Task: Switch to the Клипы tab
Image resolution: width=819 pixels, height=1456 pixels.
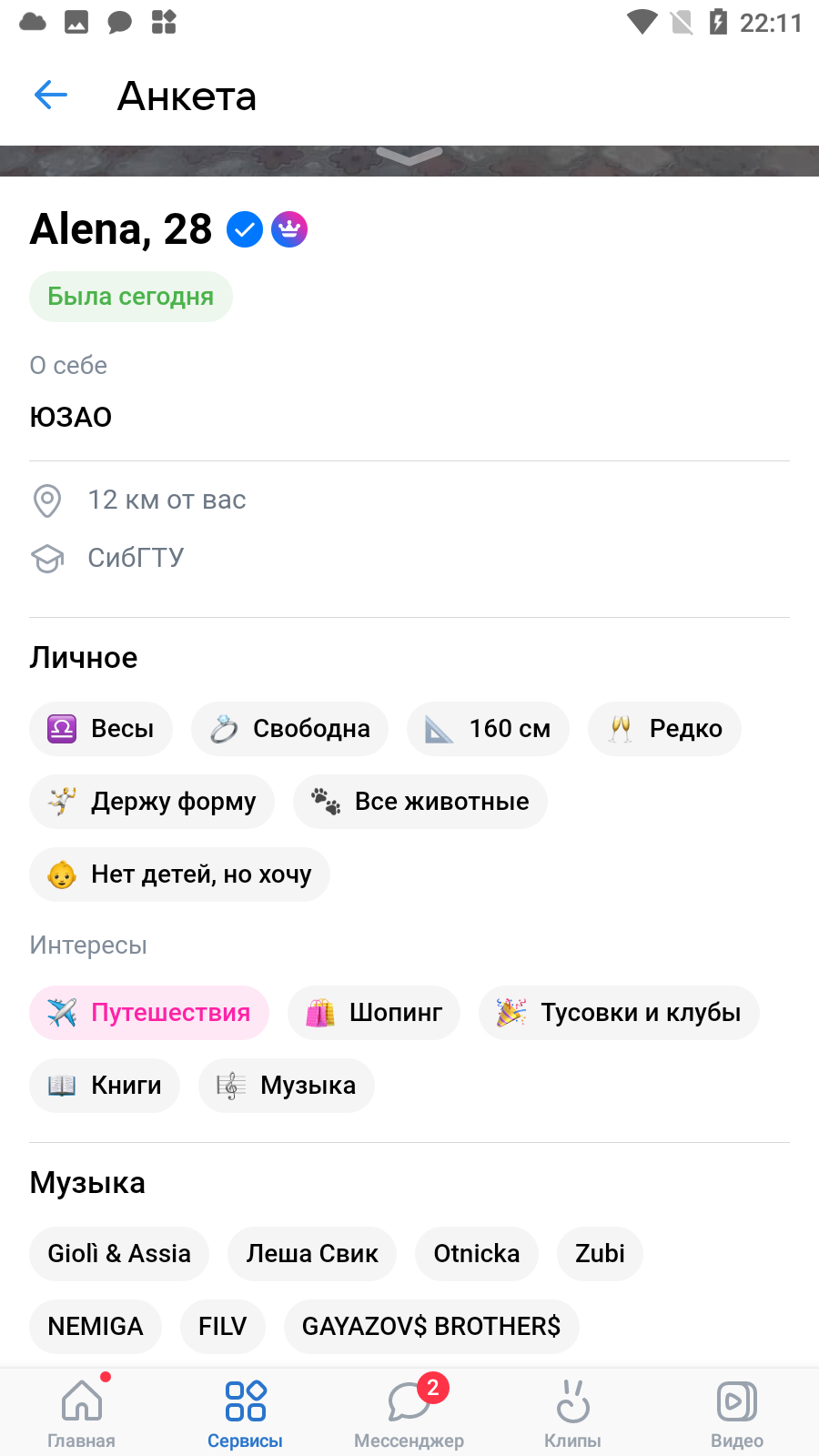Action: click(x=573, y=1412)
